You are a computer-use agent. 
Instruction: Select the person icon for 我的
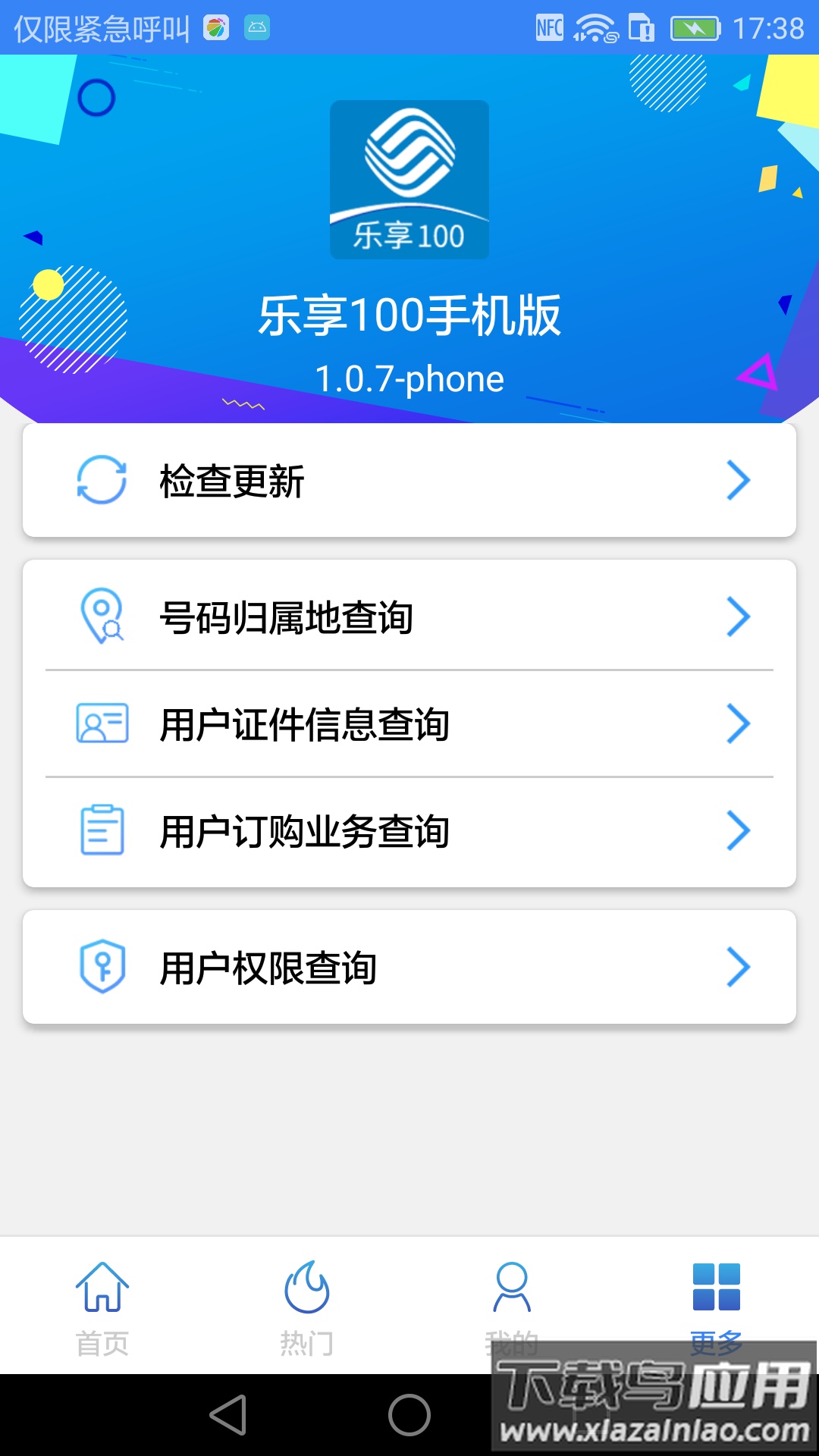coord(512,1288)
